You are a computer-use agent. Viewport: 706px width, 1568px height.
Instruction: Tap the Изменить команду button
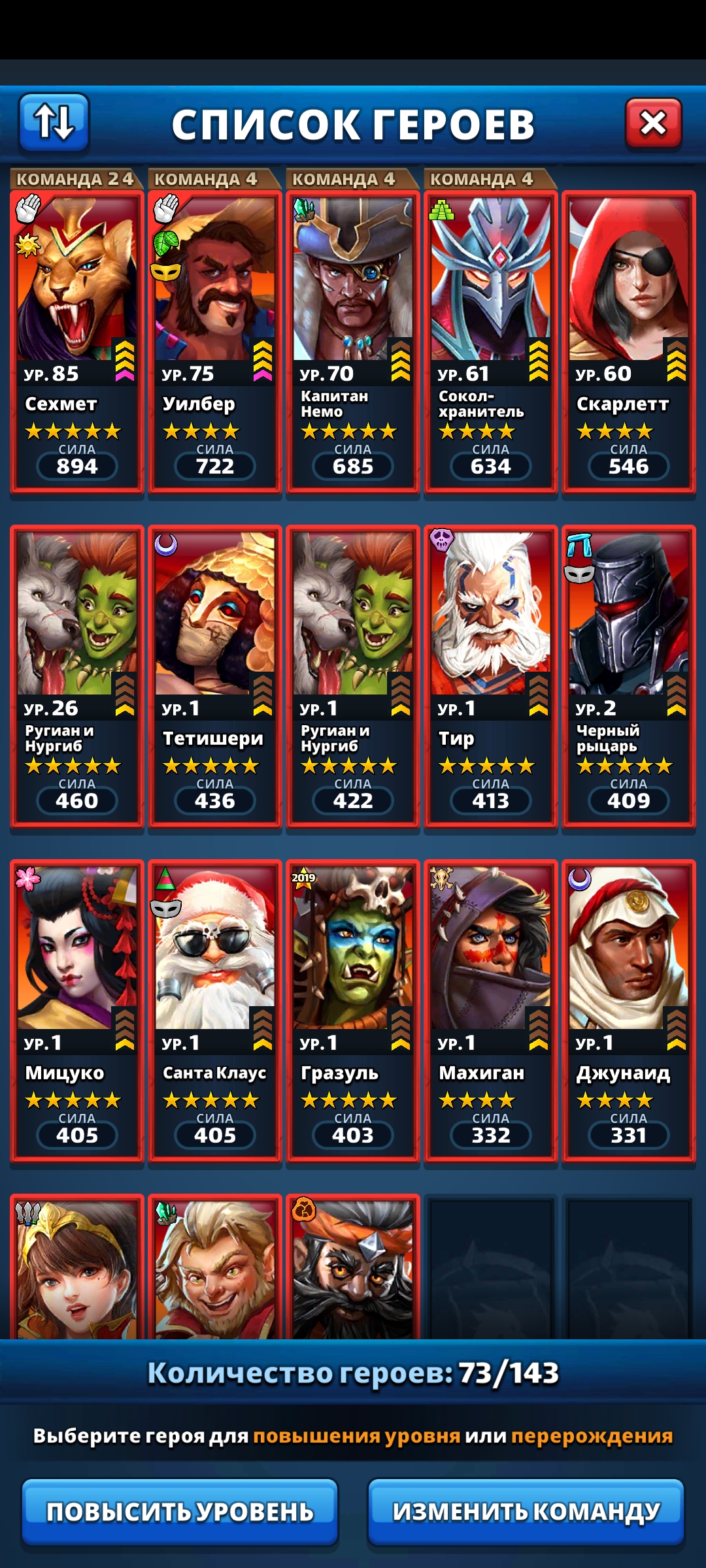526,1511
